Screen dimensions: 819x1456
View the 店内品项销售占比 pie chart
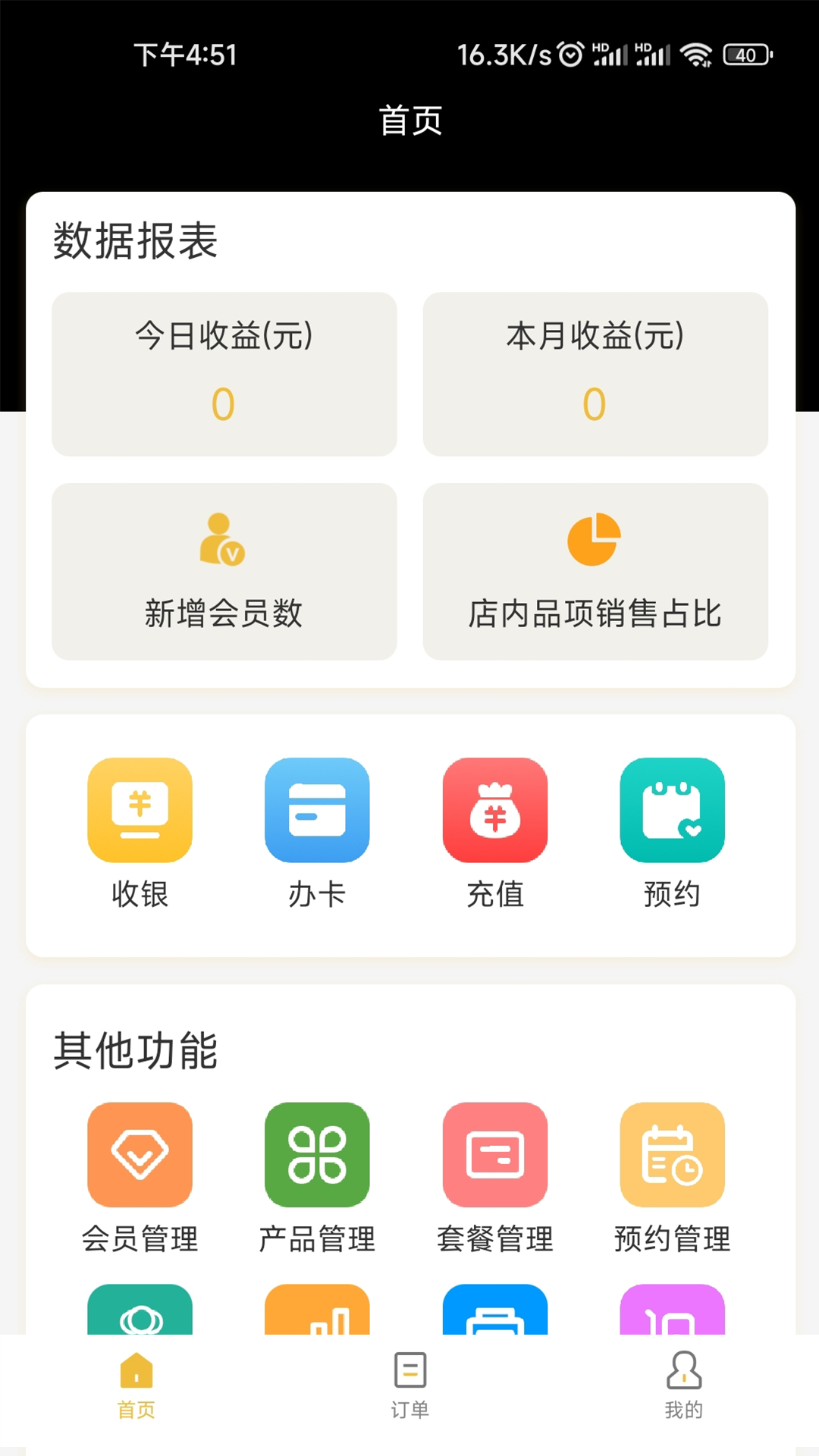pos(596,570)
